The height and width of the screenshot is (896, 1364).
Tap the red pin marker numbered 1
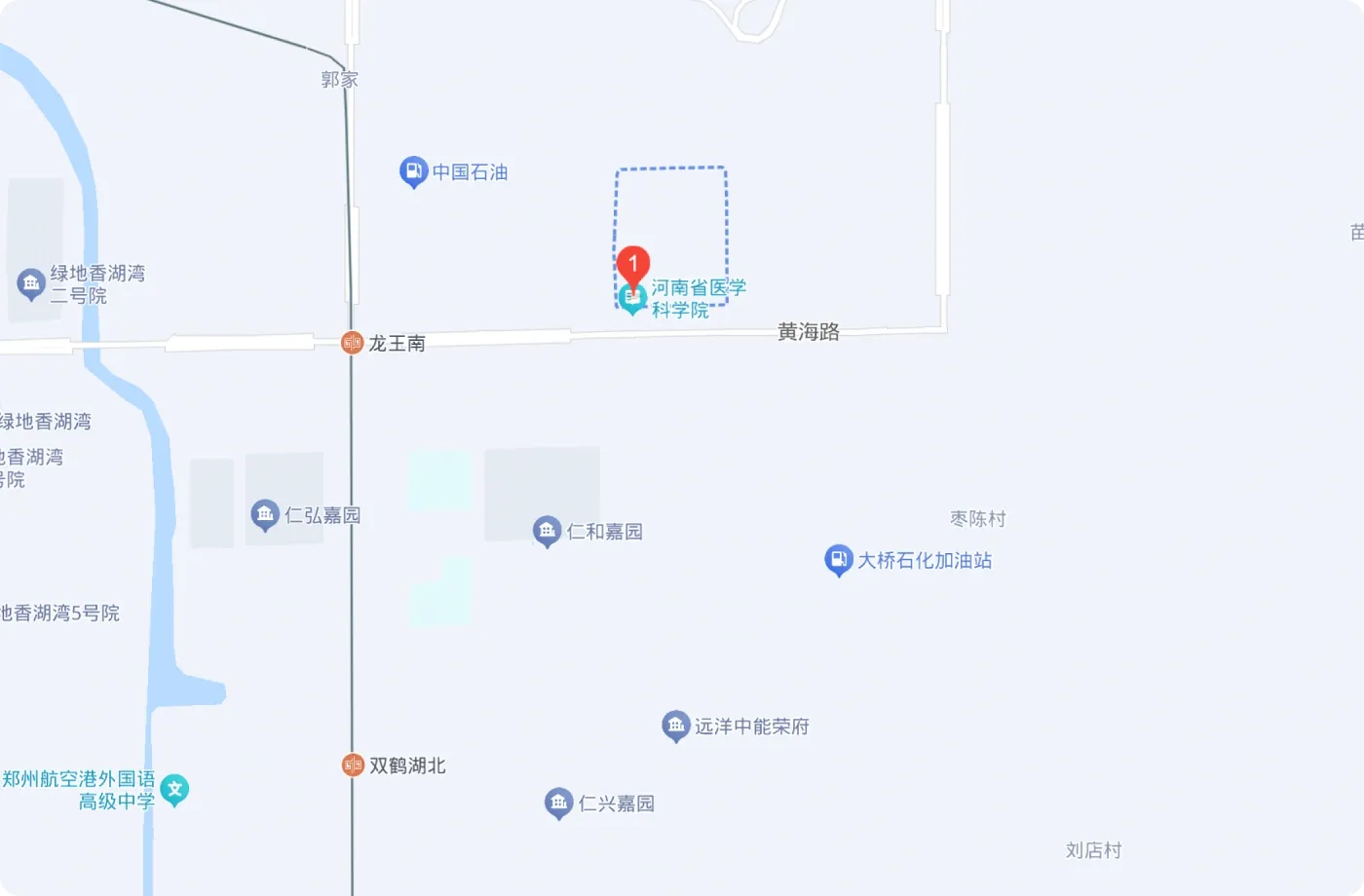633,265
